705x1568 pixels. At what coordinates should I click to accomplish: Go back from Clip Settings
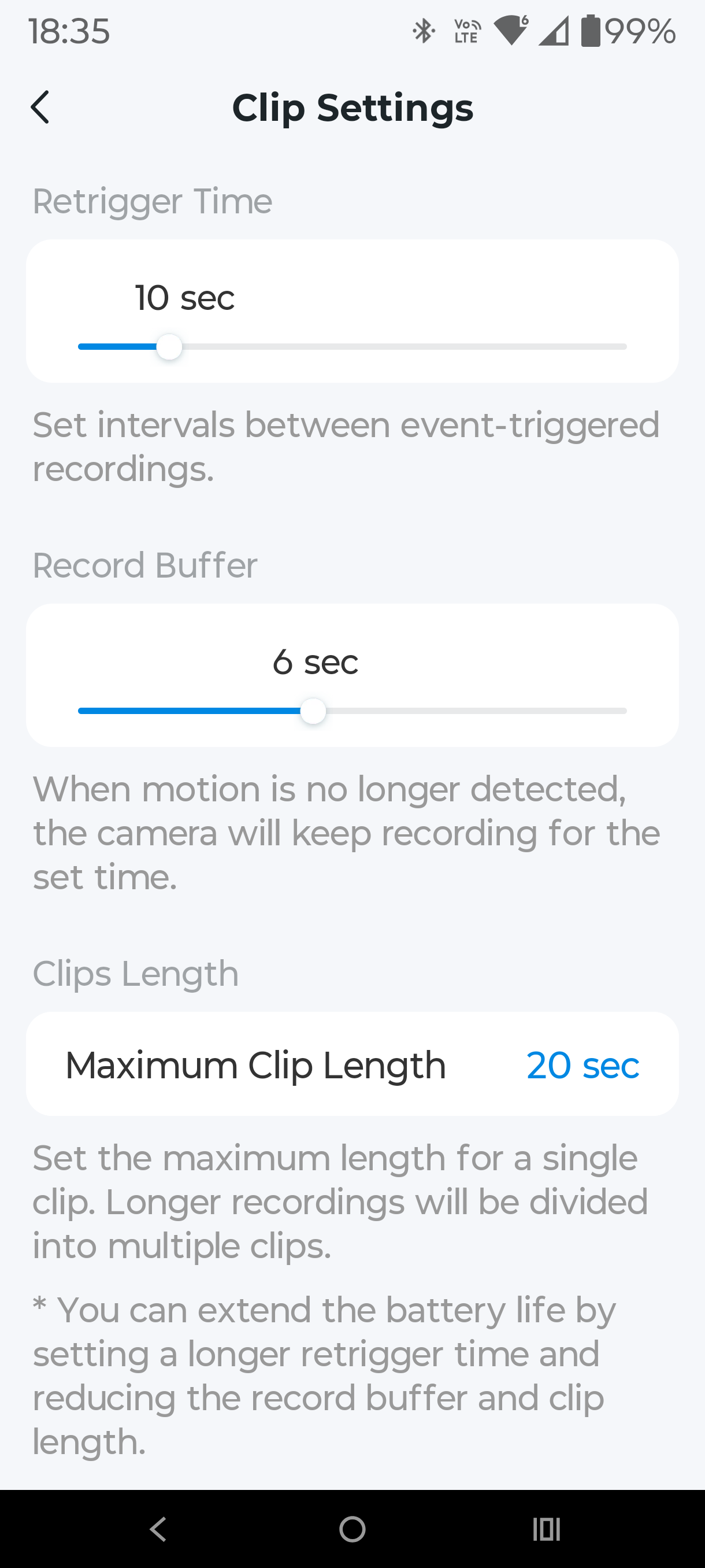[40, 108]
